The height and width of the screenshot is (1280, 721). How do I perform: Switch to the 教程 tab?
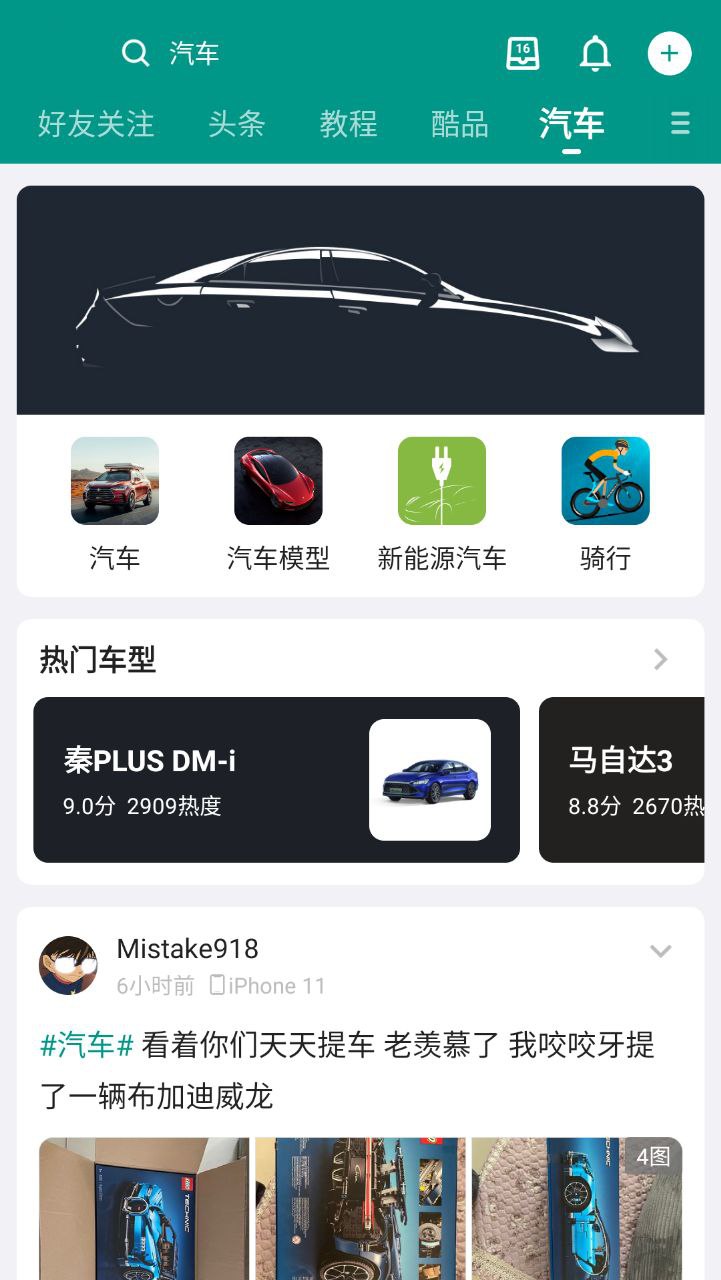pyautogui.click(x=348, y=124)
